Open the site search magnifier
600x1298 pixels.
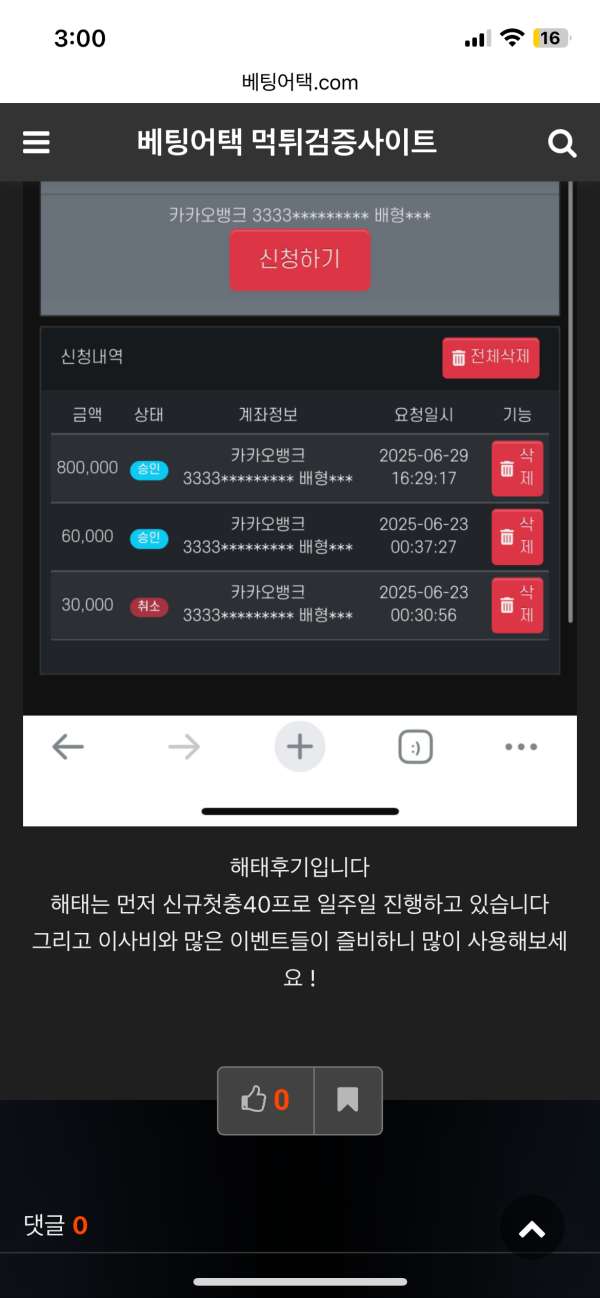[563, 144]
